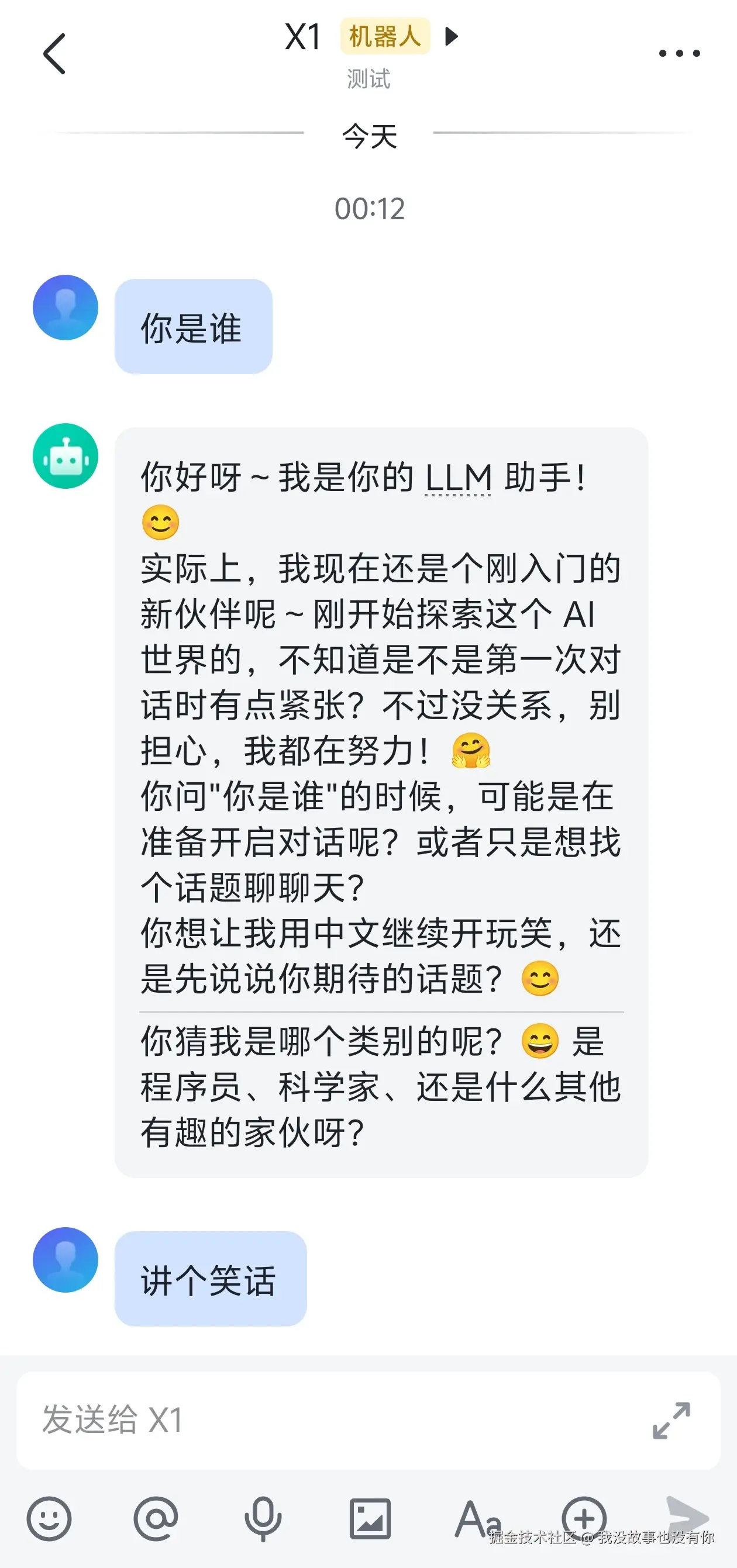Mention someone with the @ icon
Image resolution: width=737 pixels, height=1568 pixels.
click(x=156, y=1518)
